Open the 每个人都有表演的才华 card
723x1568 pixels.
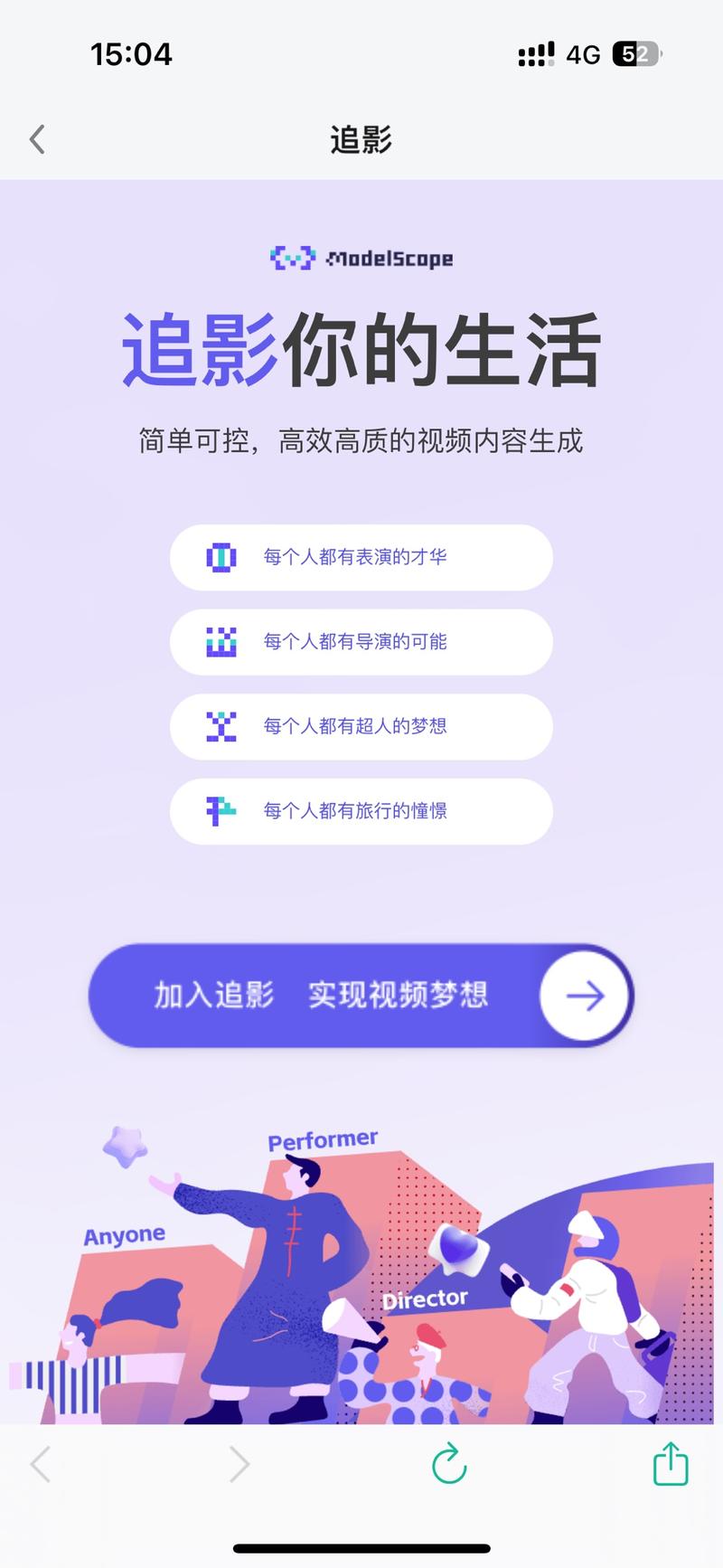click(x=361, y=558)
